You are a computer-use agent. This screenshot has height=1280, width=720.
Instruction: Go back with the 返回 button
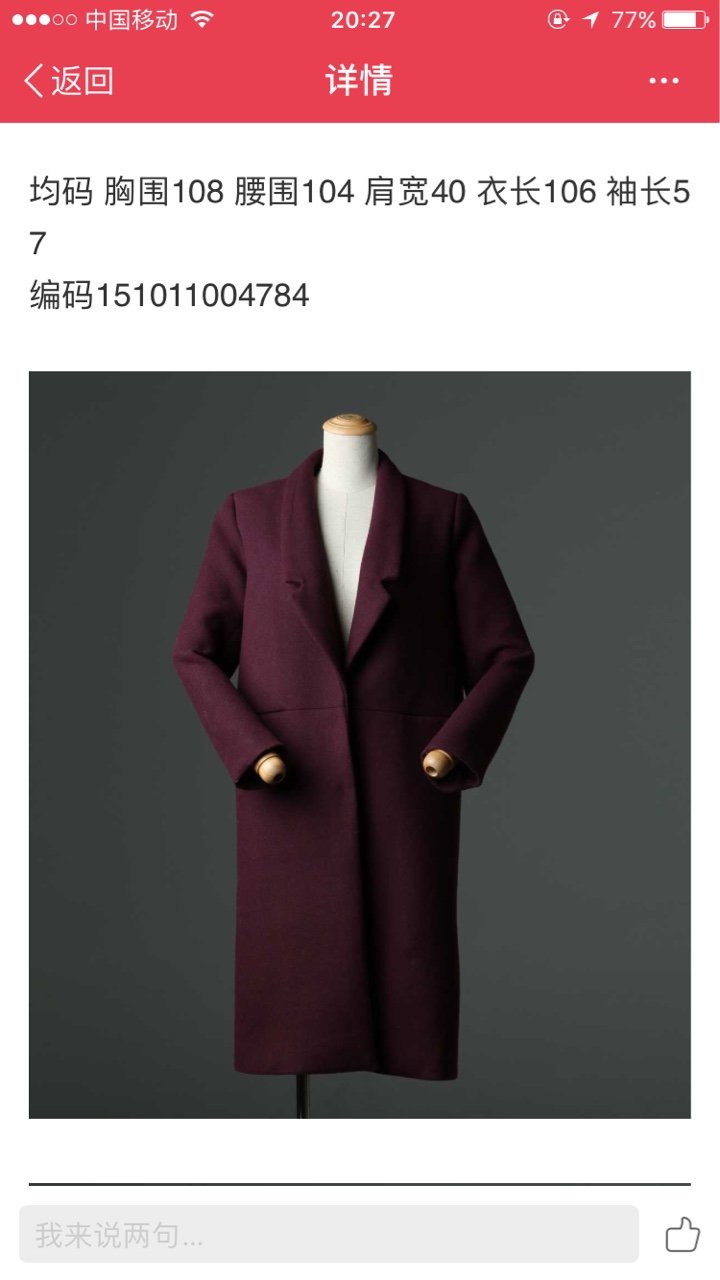coord(68,81)
